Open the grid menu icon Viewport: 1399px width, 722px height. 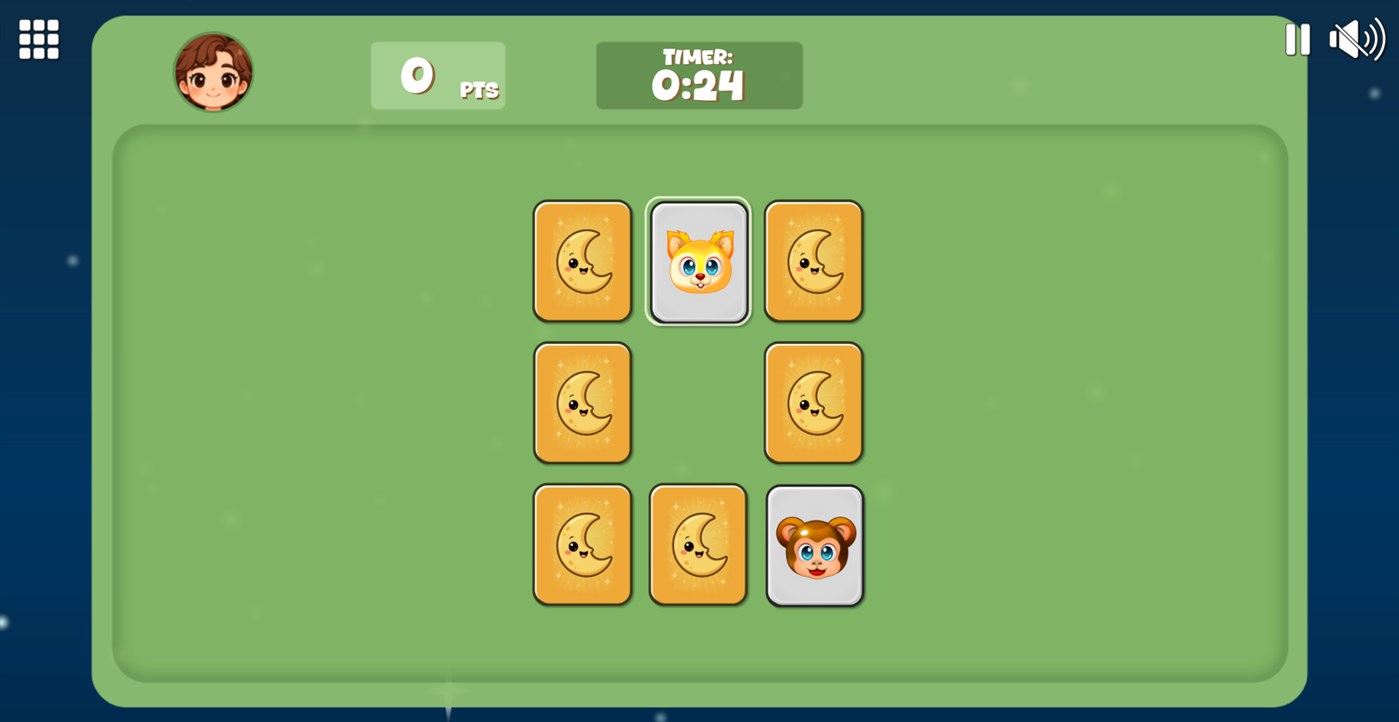pos(39,40)
